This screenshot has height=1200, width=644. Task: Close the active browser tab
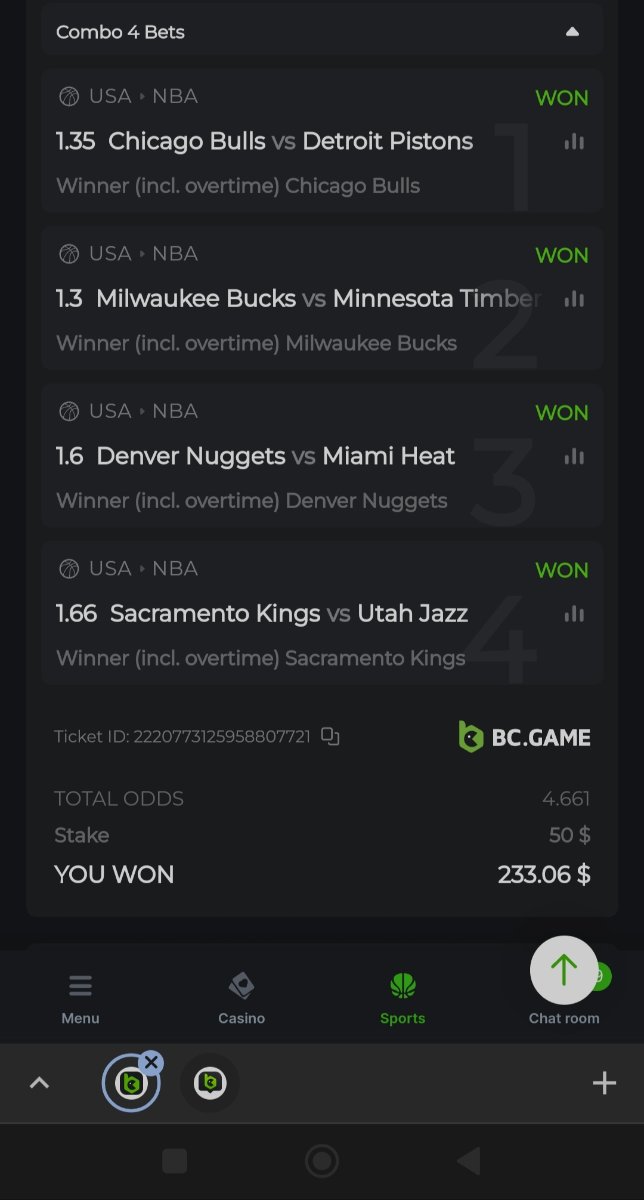coord(151,1062)
